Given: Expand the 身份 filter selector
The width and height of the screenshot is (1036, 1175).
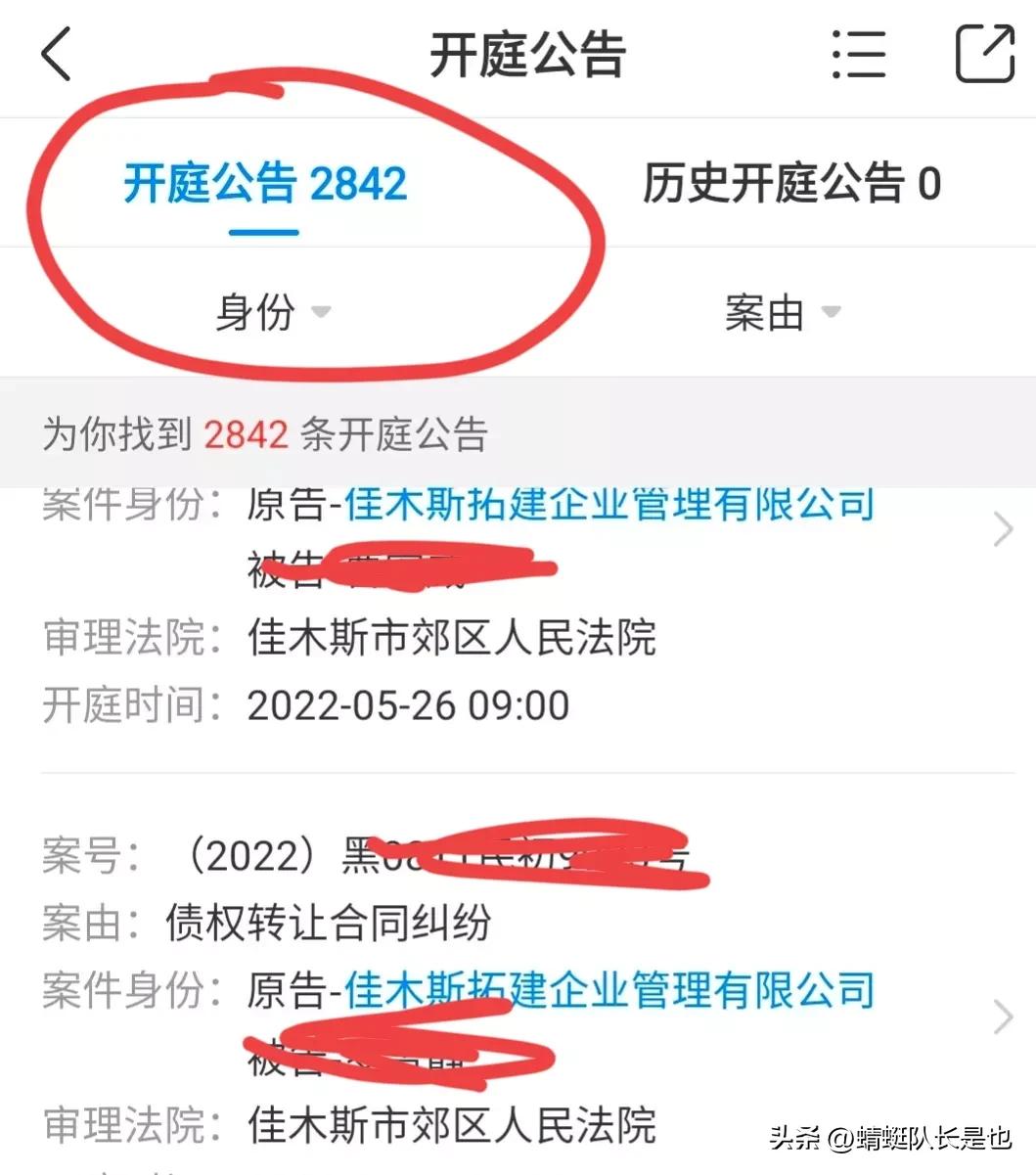Looking at the screenshot, I should (x=272, y=312).
